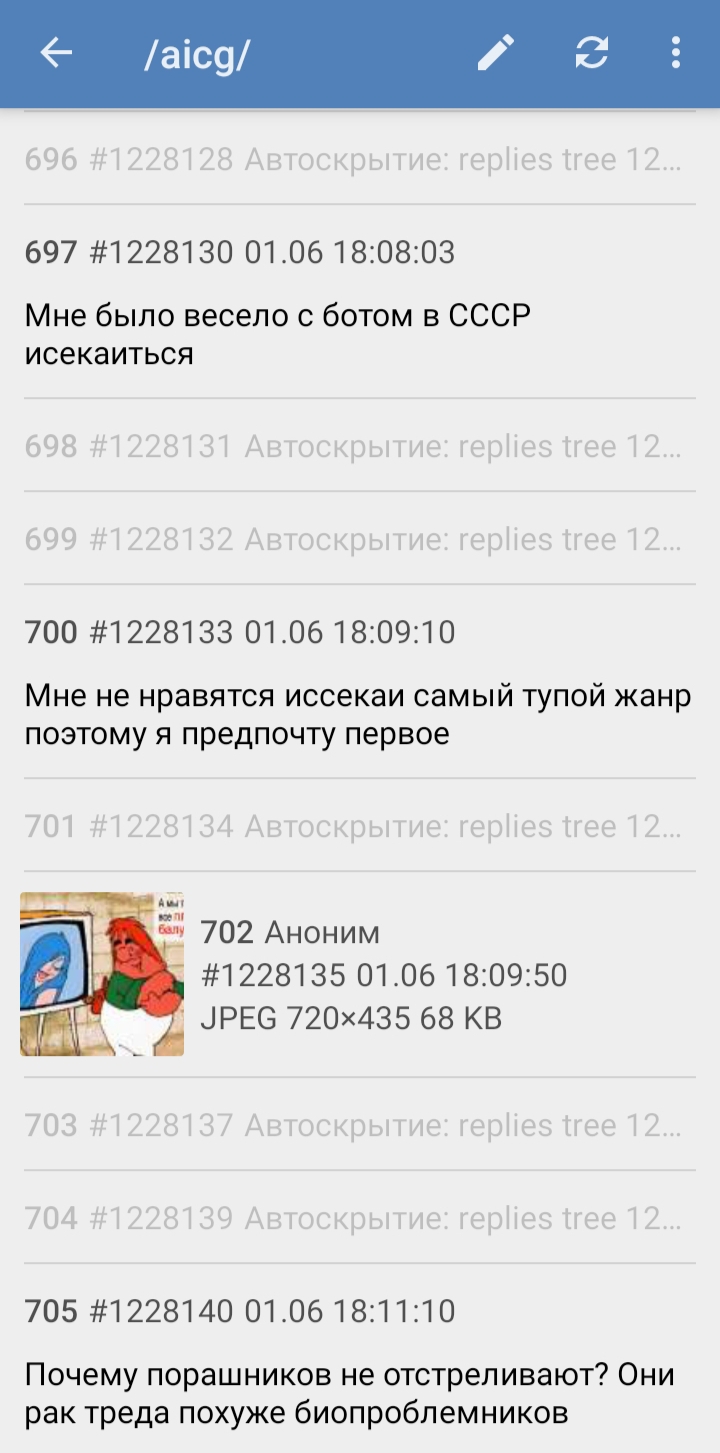Expand hidden post 703 #1228137
720x1453 pixels.
(353, 1125)
